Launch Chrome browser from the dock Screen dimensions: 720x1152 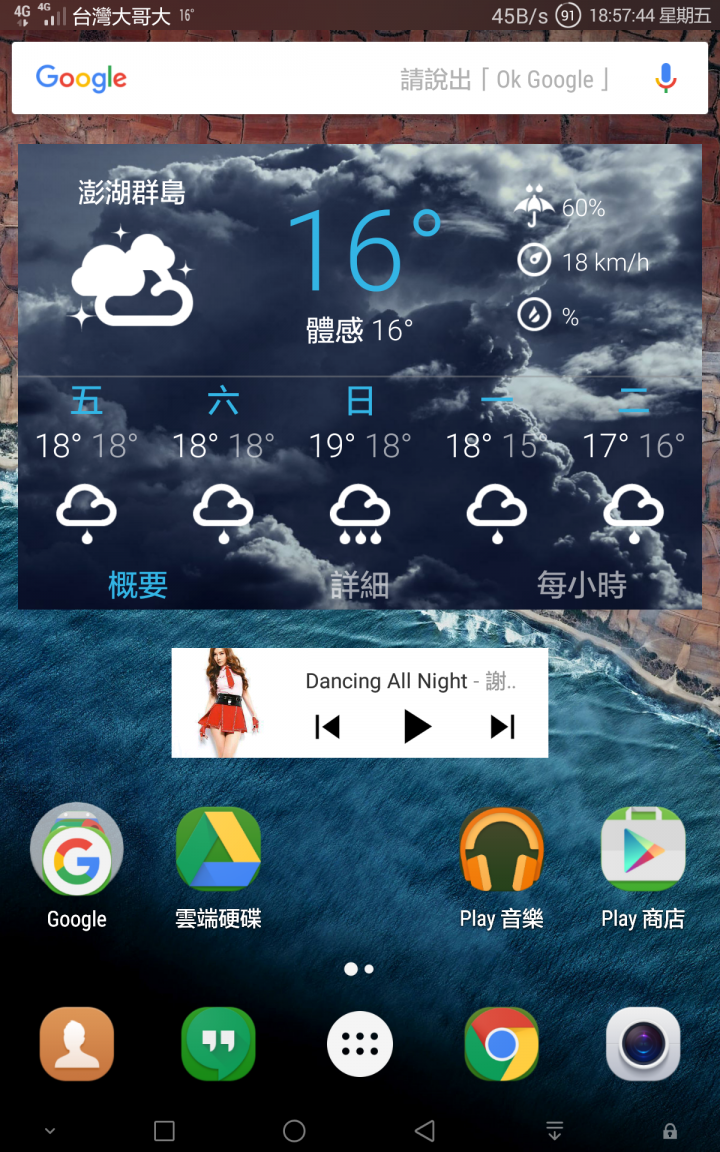501,1044
